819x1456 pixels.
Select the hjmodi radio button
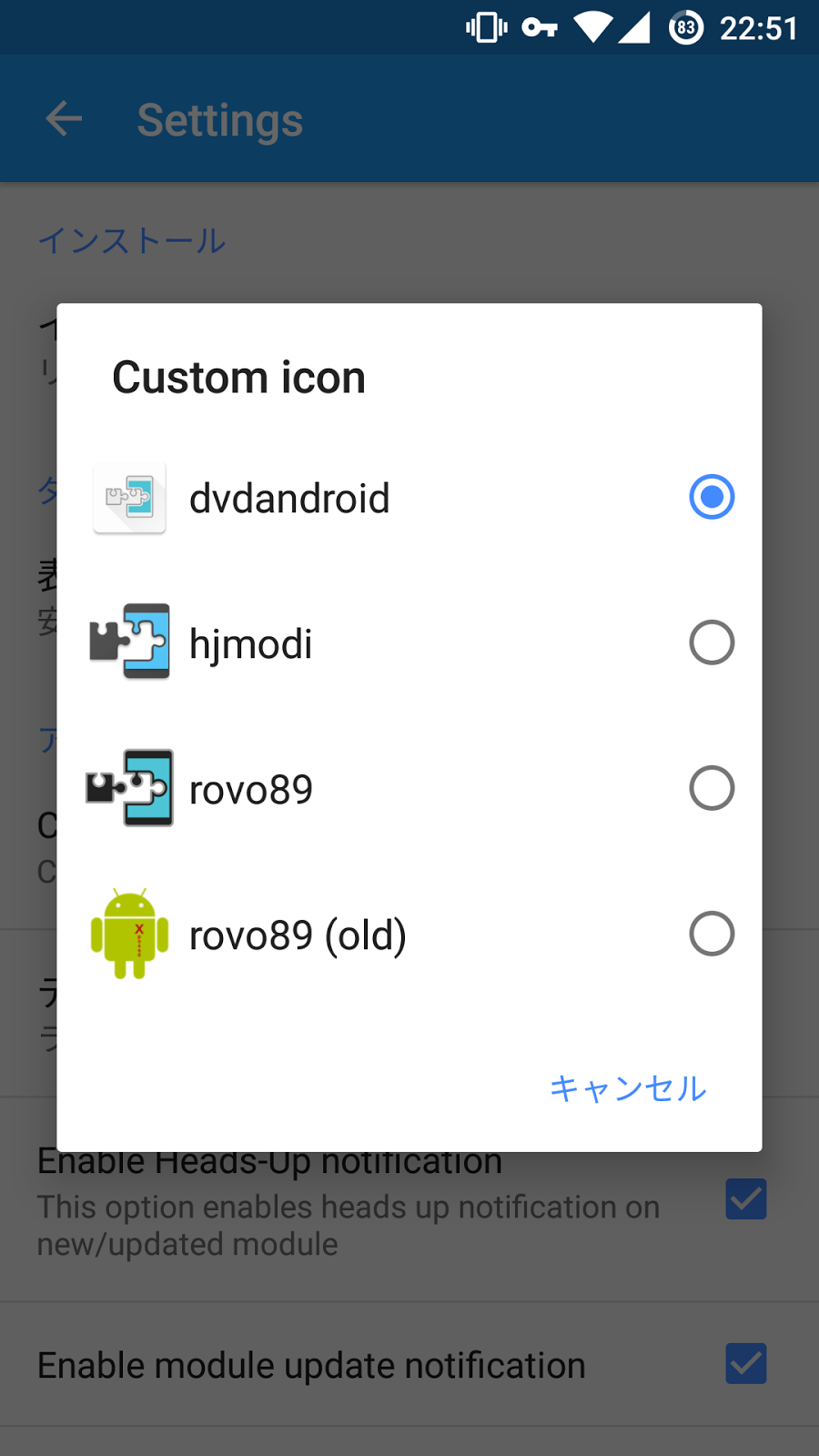712,642
